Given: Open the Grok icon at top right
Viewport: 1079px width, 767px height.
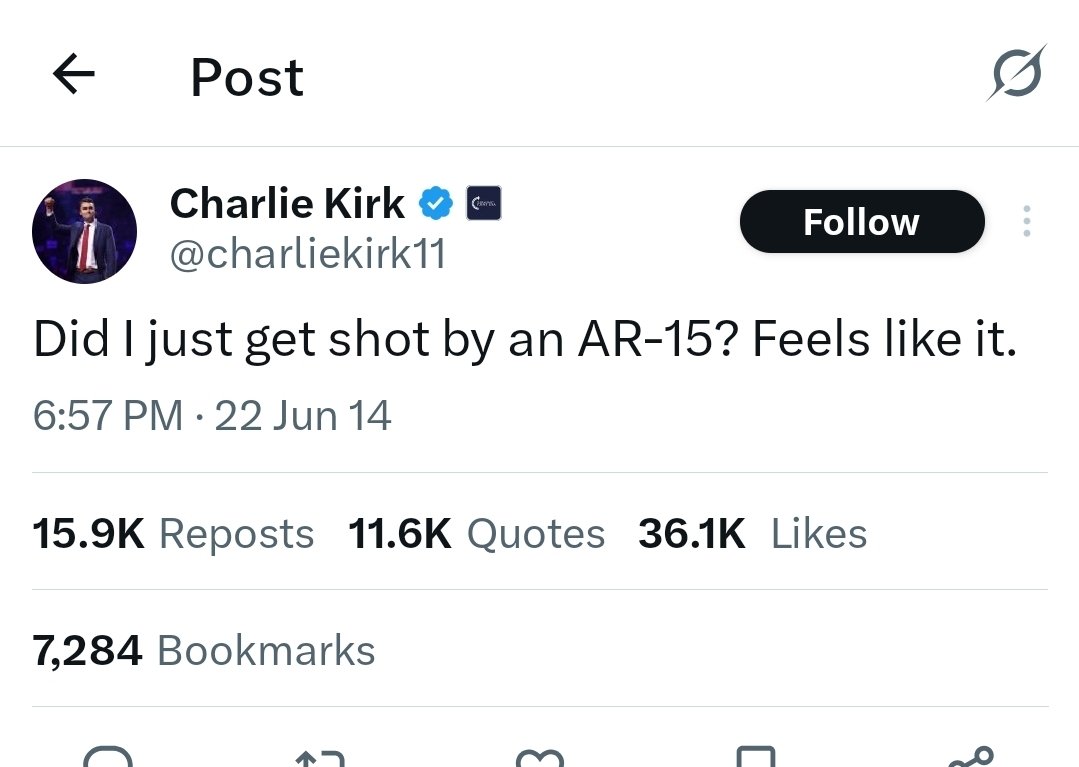Looking at the screenshot, I should click(x=1017, y=73).
